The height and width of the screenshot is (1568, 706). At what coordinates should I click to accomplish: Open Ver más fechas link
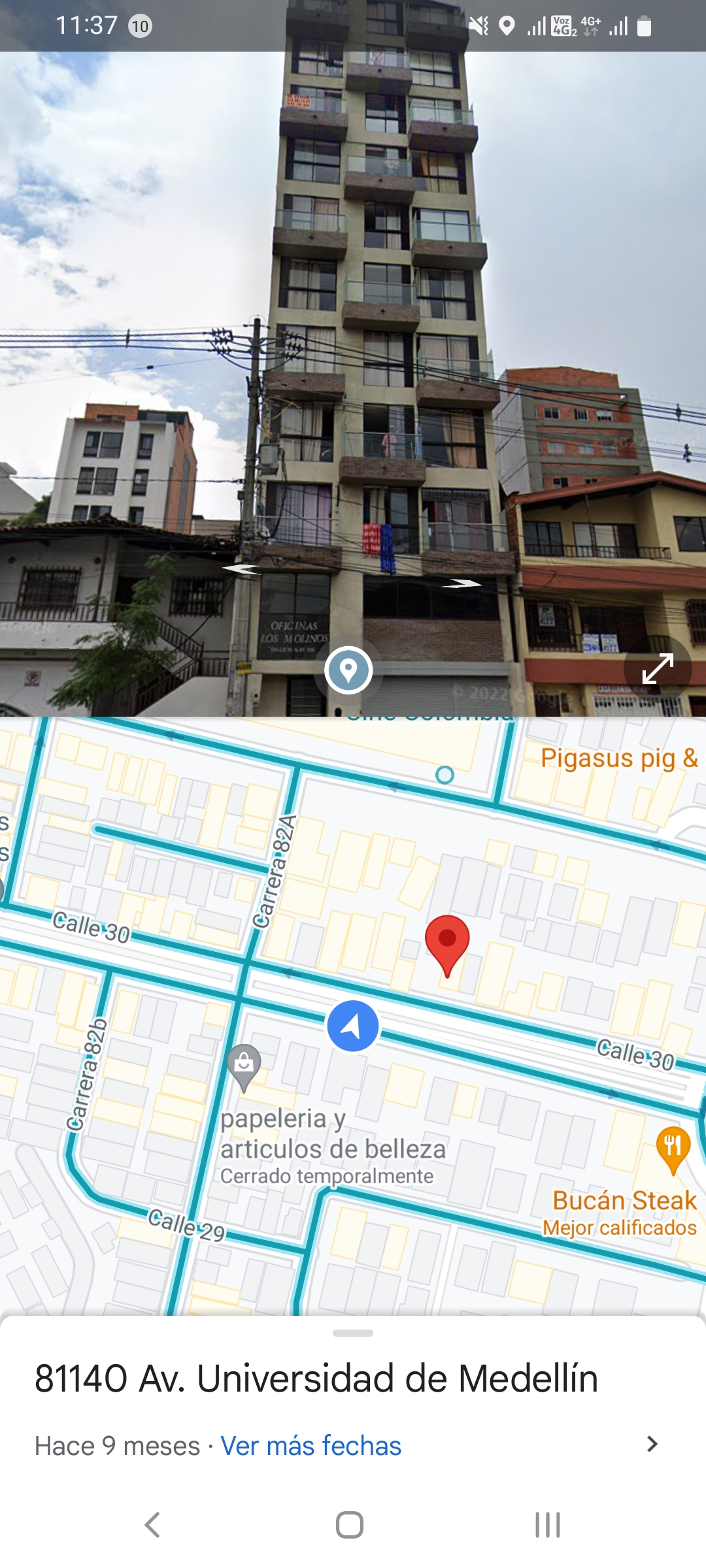coord(311,1445)
